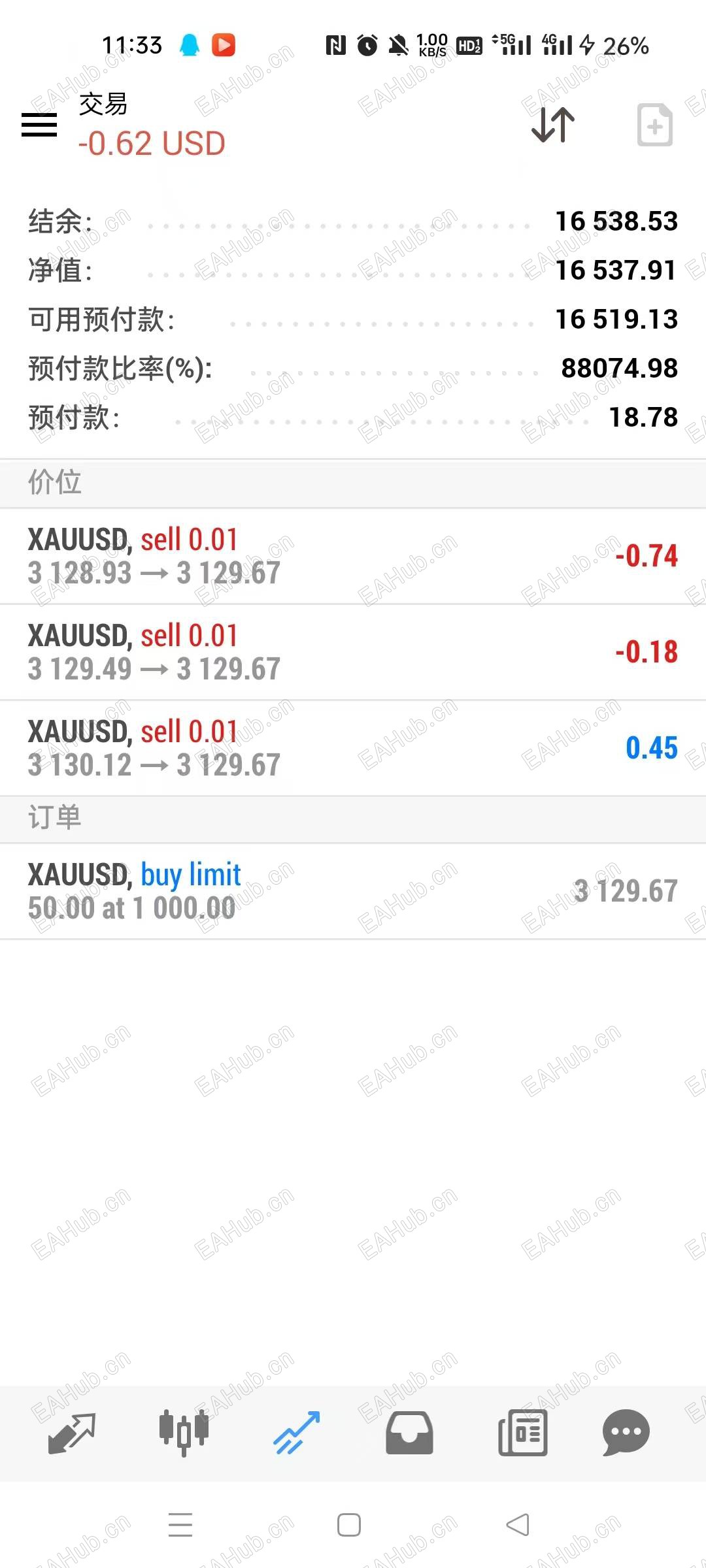
Task: Open the News tab
Action: (x=522, y=1433)
